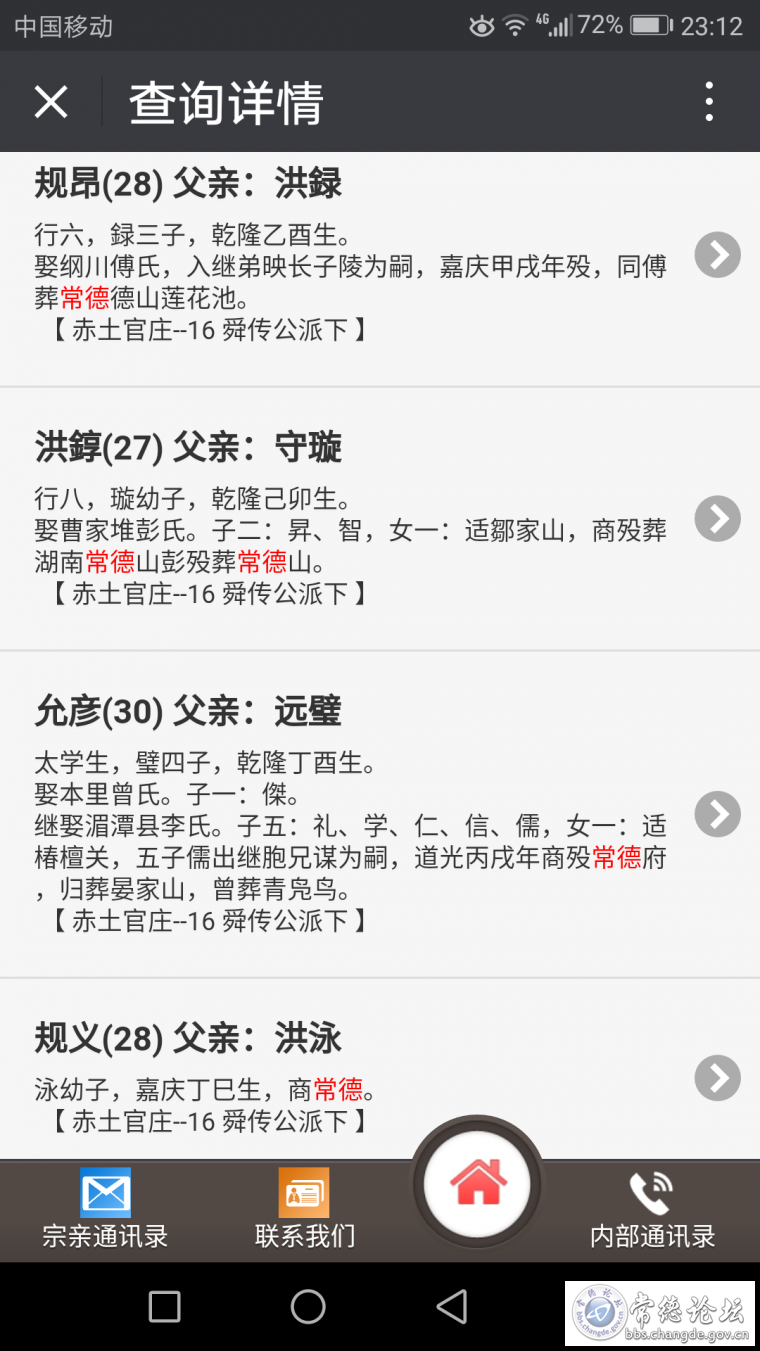Open 内部通讯录
The image size is (760, 1351).
pyautogui.click(x=652, y=1209)
